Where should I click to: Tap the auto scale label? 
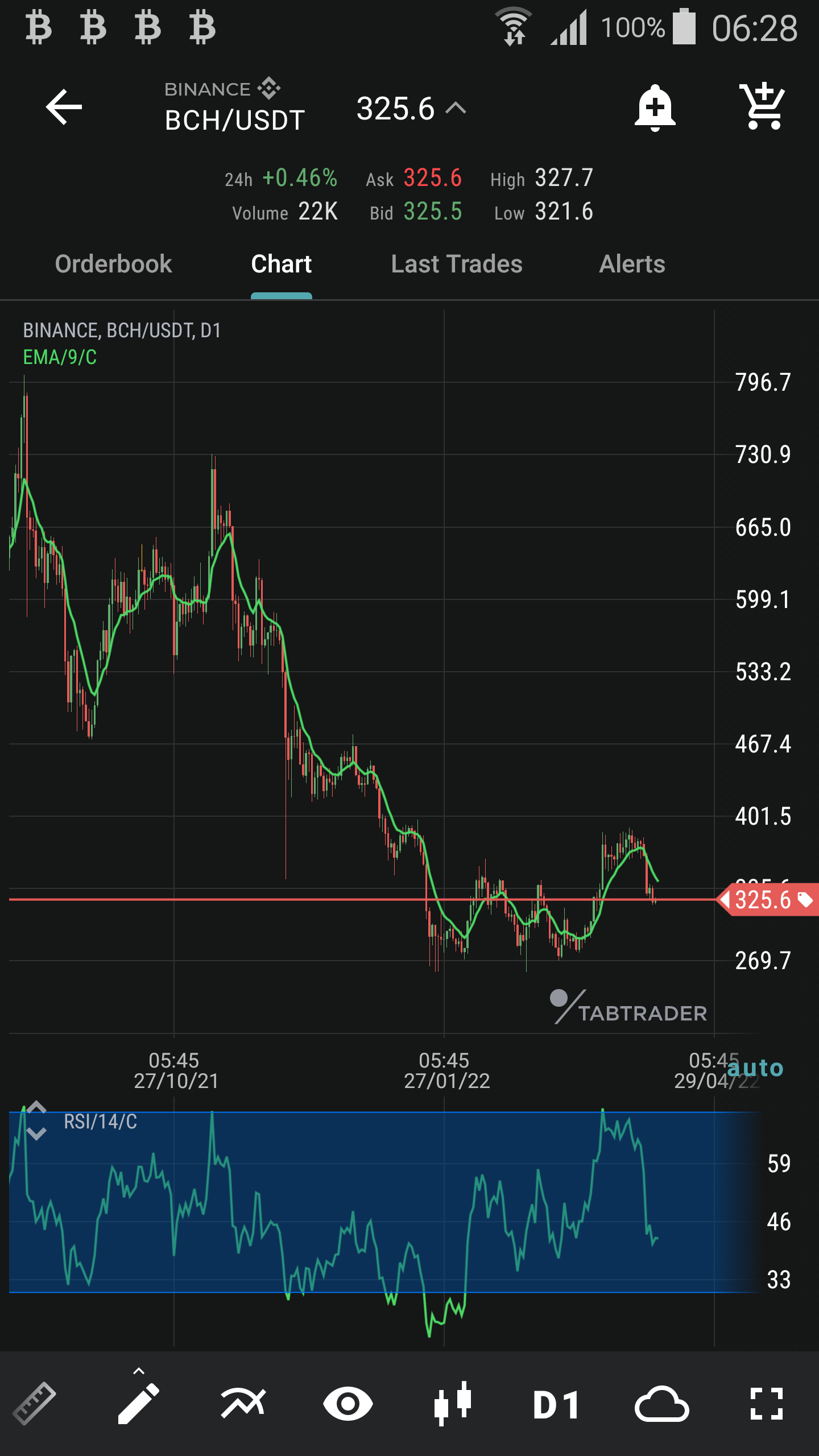pyautogui.click(x=755, y=1068)
